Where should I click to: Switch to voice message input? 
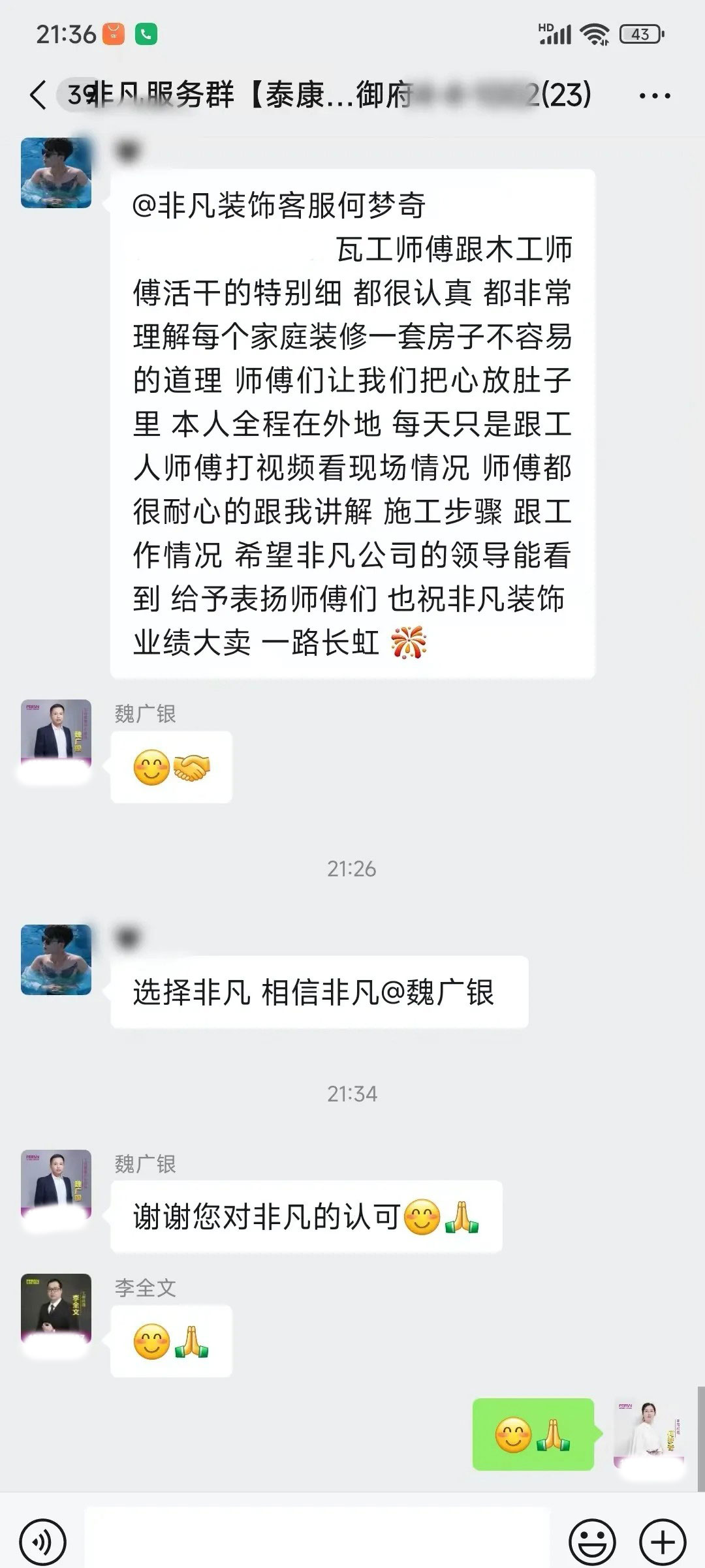click(x=42, y=1543)
